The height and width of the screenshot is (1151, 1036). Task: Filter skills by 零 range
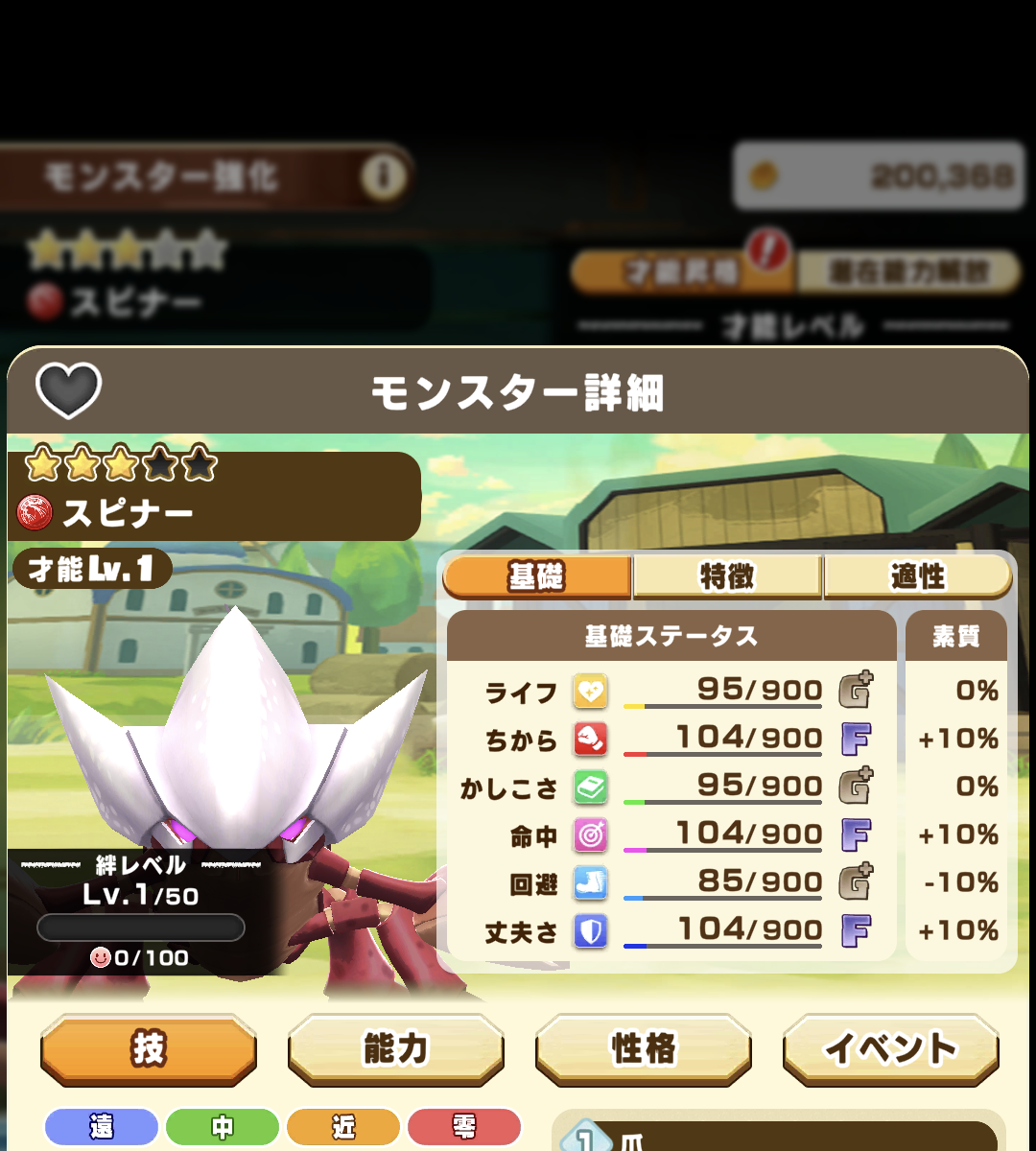pos(464,1127)
